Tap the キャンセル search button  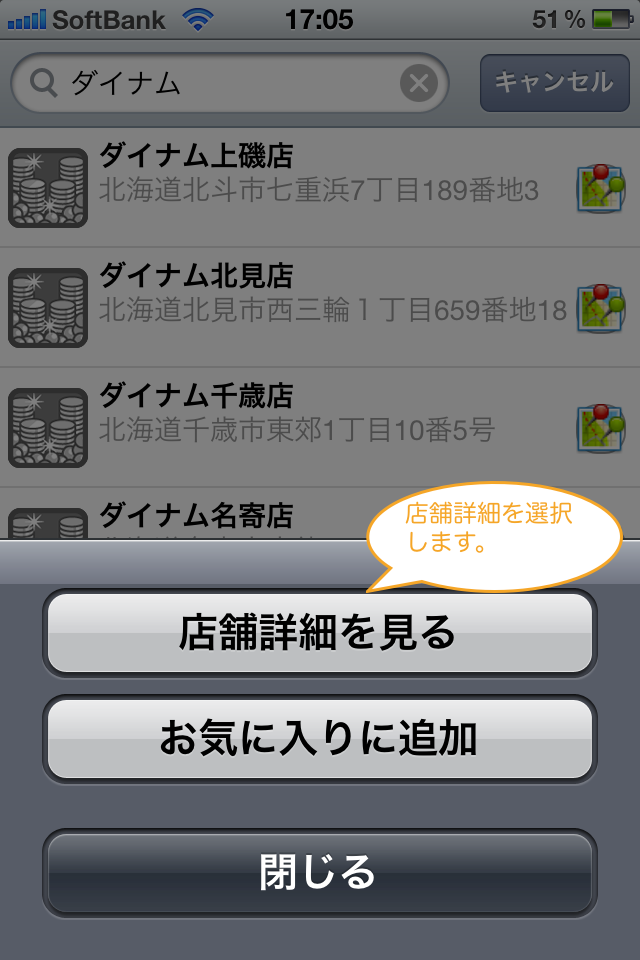point(553,82)
